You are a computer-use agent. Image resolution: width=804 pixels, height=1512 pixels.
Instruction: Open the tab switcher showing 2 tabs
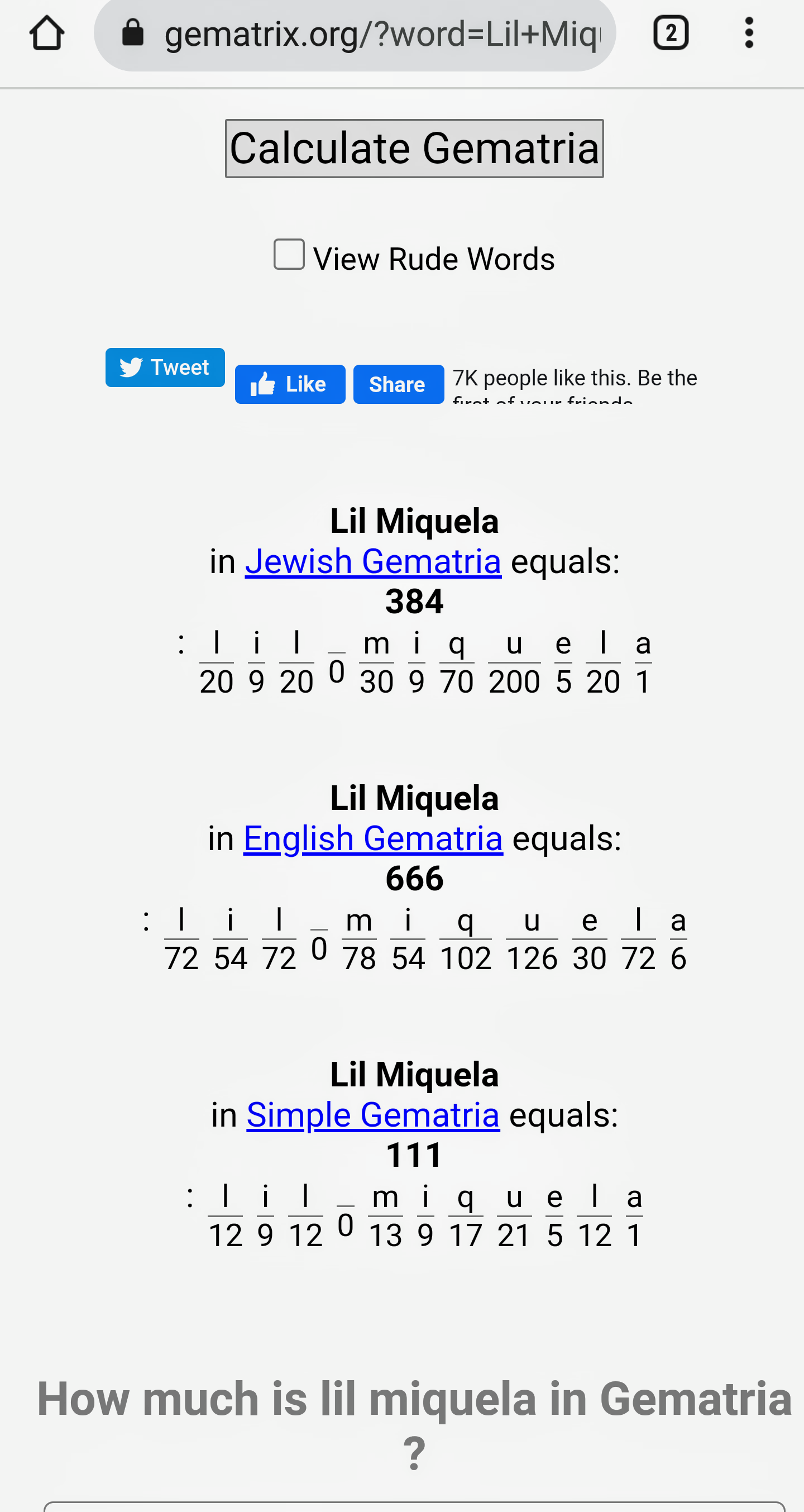671,33
